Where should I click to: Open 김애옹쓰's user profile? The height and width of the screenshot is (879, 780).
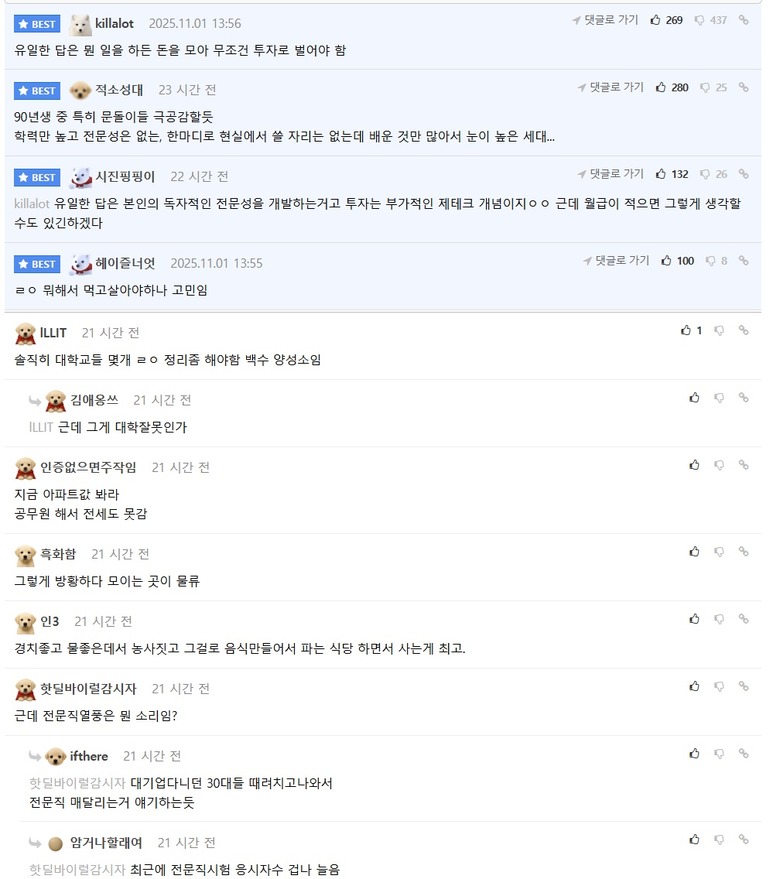coord(94,400)
